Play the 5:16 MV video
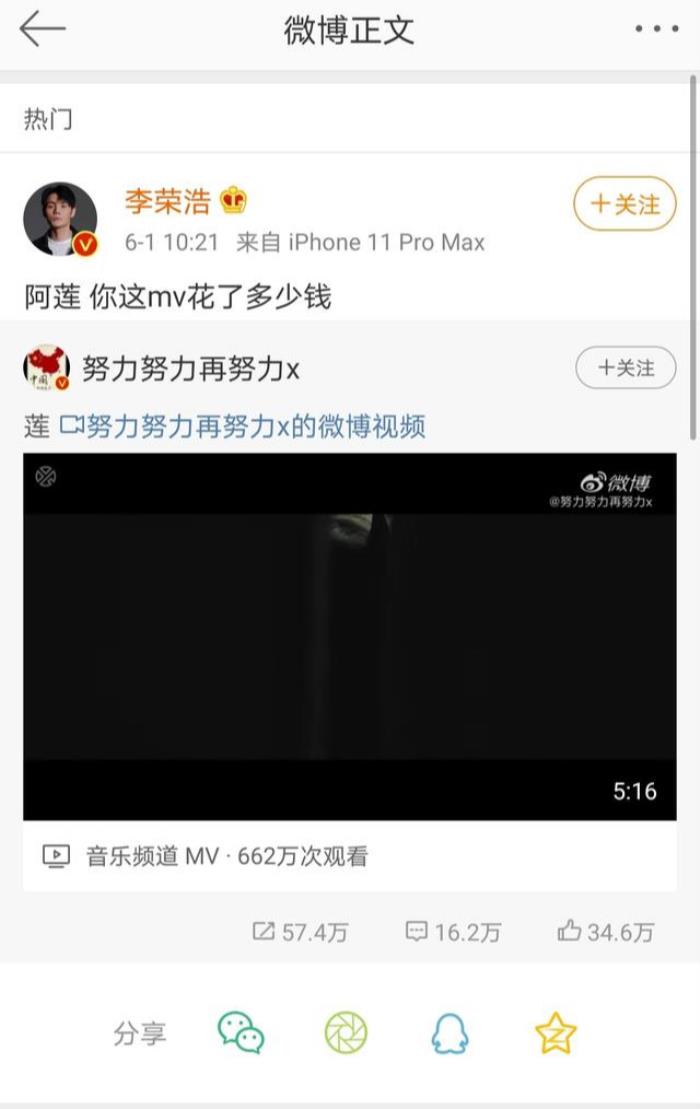 click(349, 636)
